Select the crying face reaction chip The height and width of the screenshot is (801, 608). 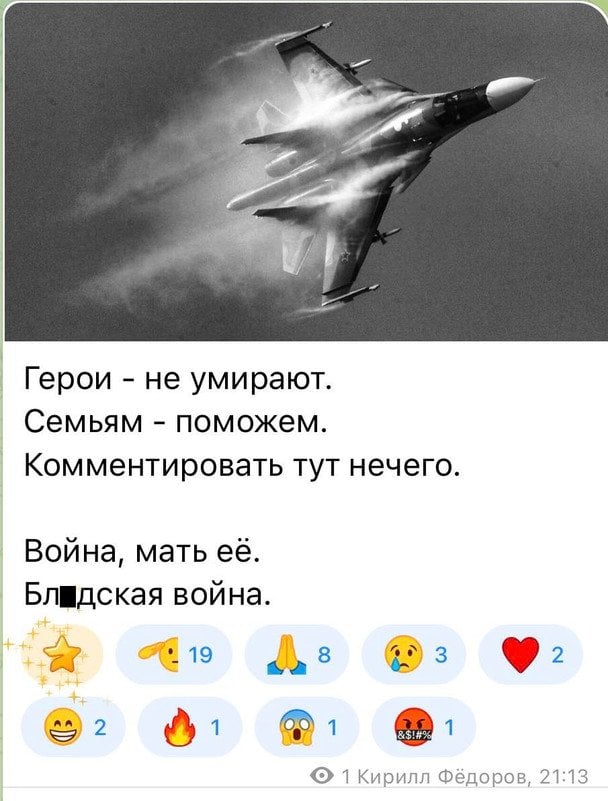coord(412,655)
